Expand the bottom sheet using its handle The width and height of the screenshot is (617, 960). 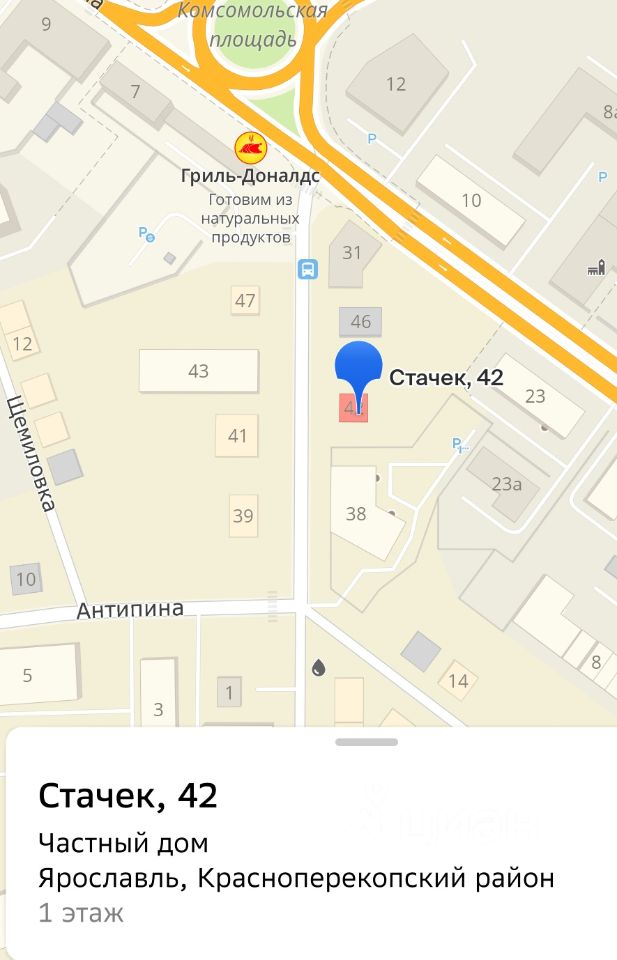click(366, 742)
